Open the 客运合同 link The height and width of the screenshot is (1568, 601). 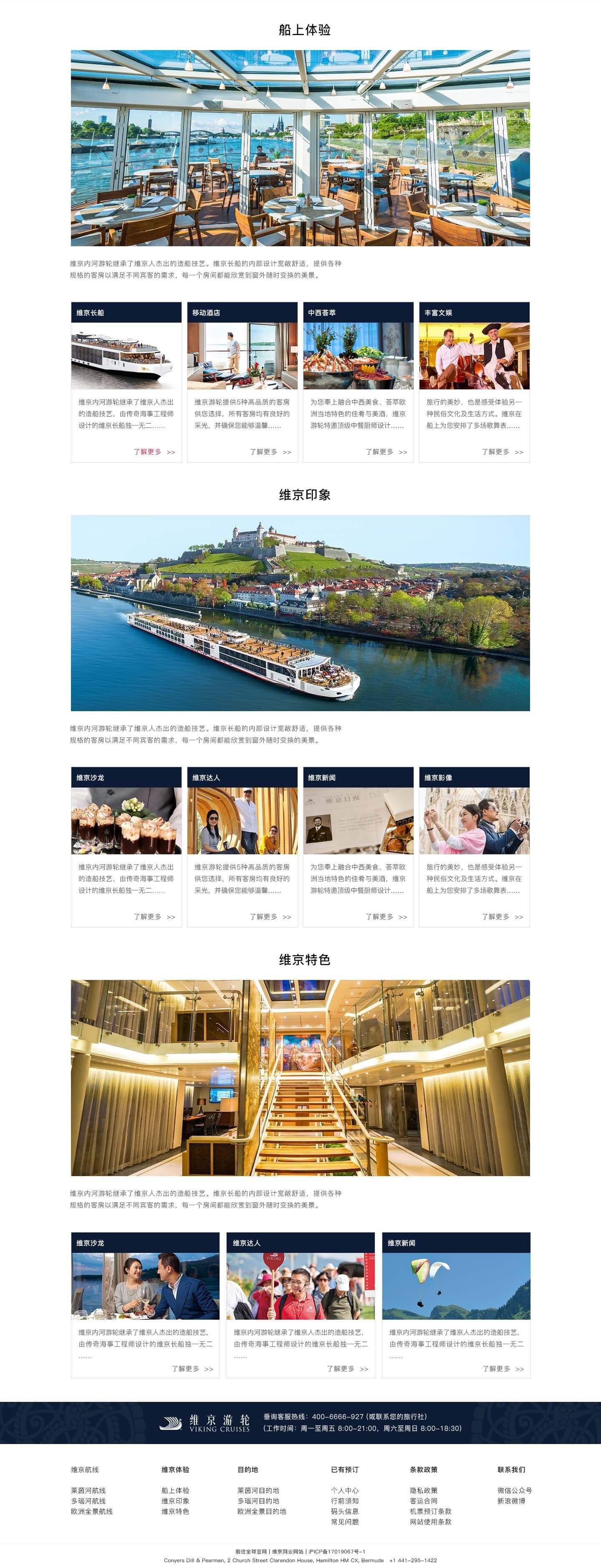click(424, 1500)
